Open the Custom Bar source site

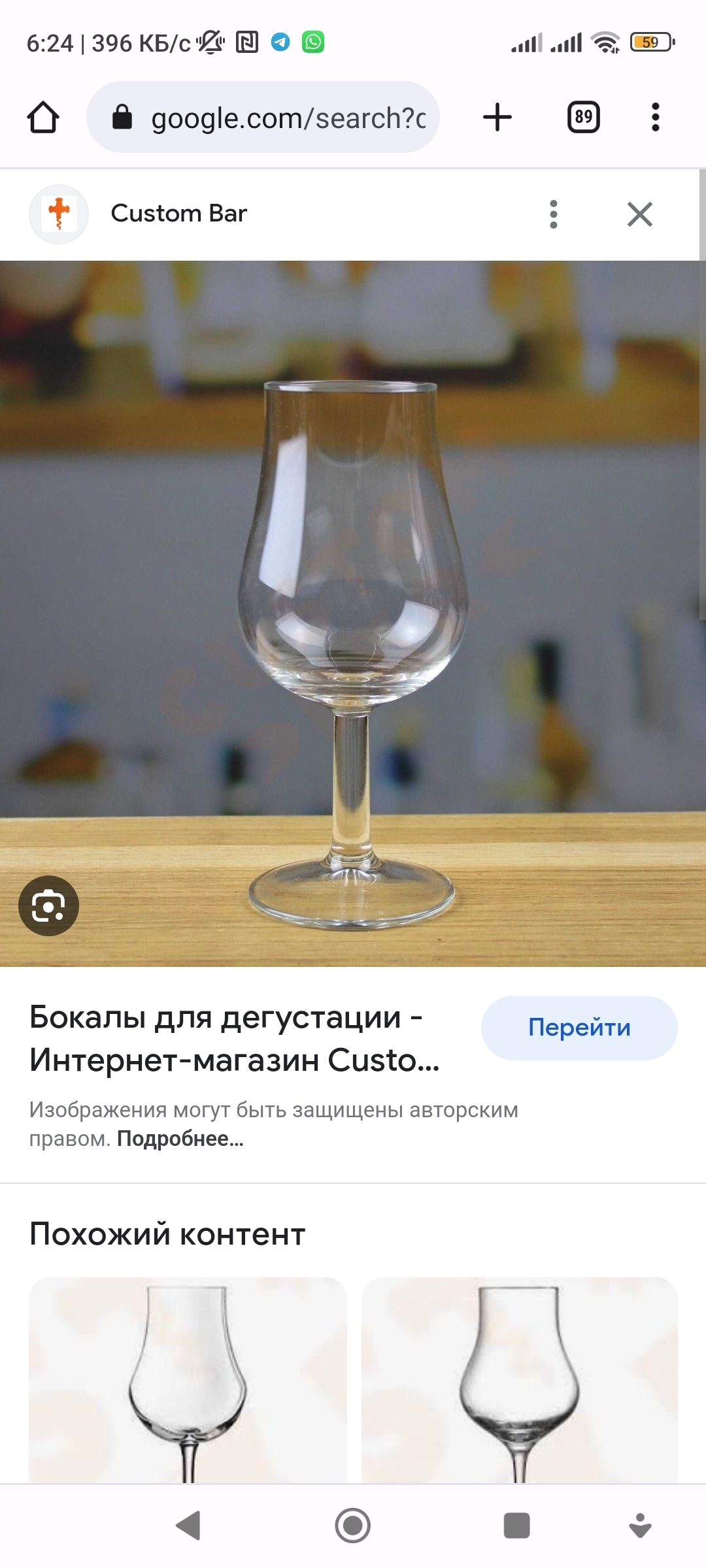tap(178, 214)
